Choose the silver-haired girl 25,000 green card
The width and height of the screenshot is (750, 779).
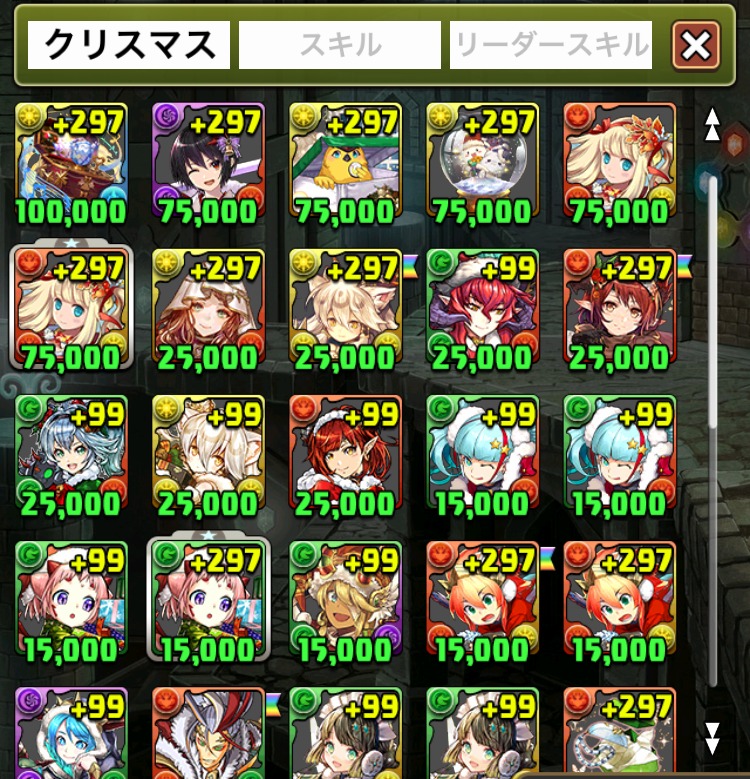point(71,455)
